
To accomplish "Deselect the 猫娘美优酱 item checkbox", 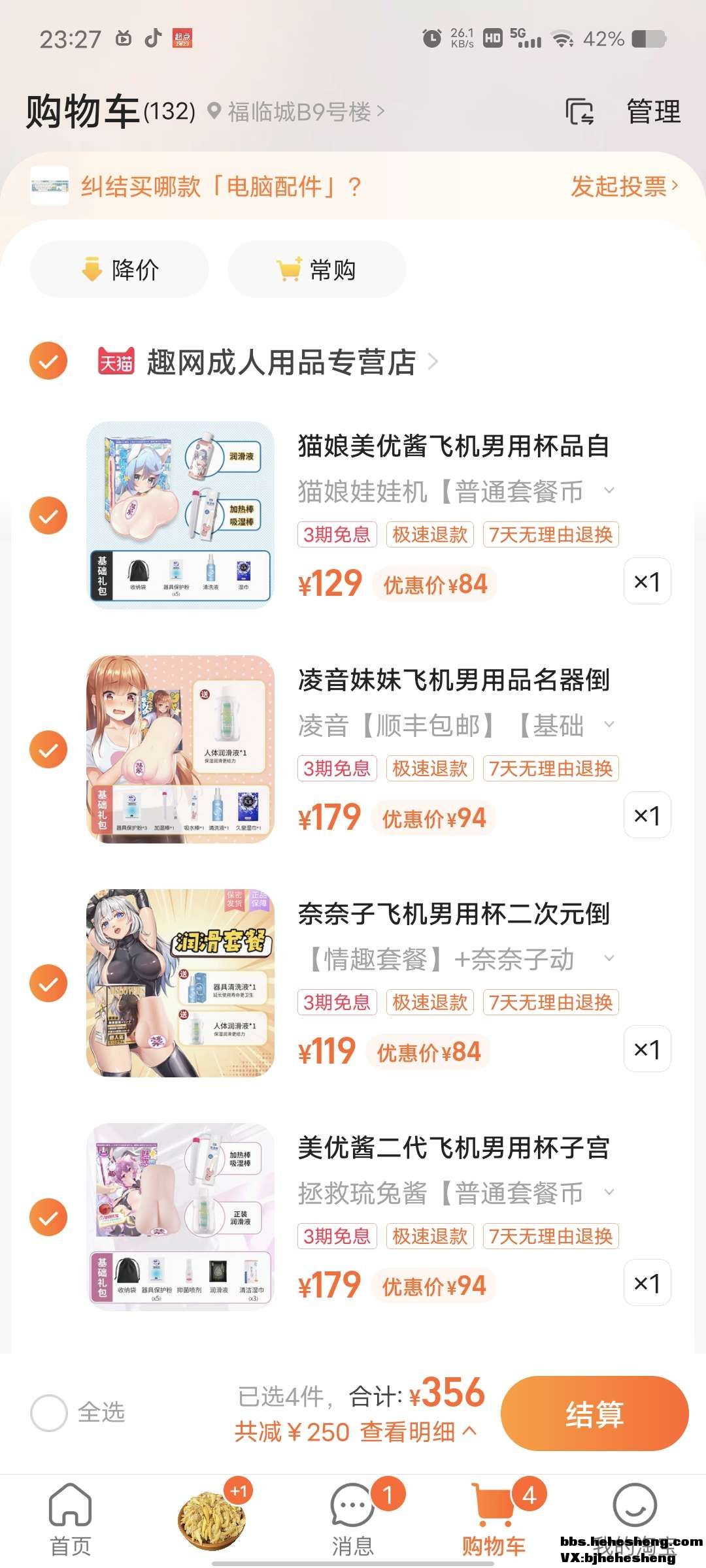I will pos(48,515).
